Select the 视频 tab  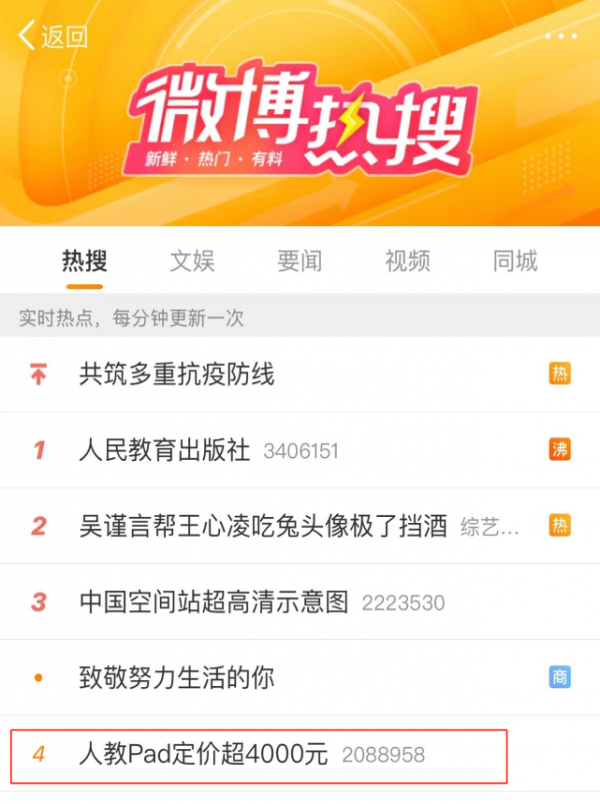pyautogui.click(x=407, y=262)
